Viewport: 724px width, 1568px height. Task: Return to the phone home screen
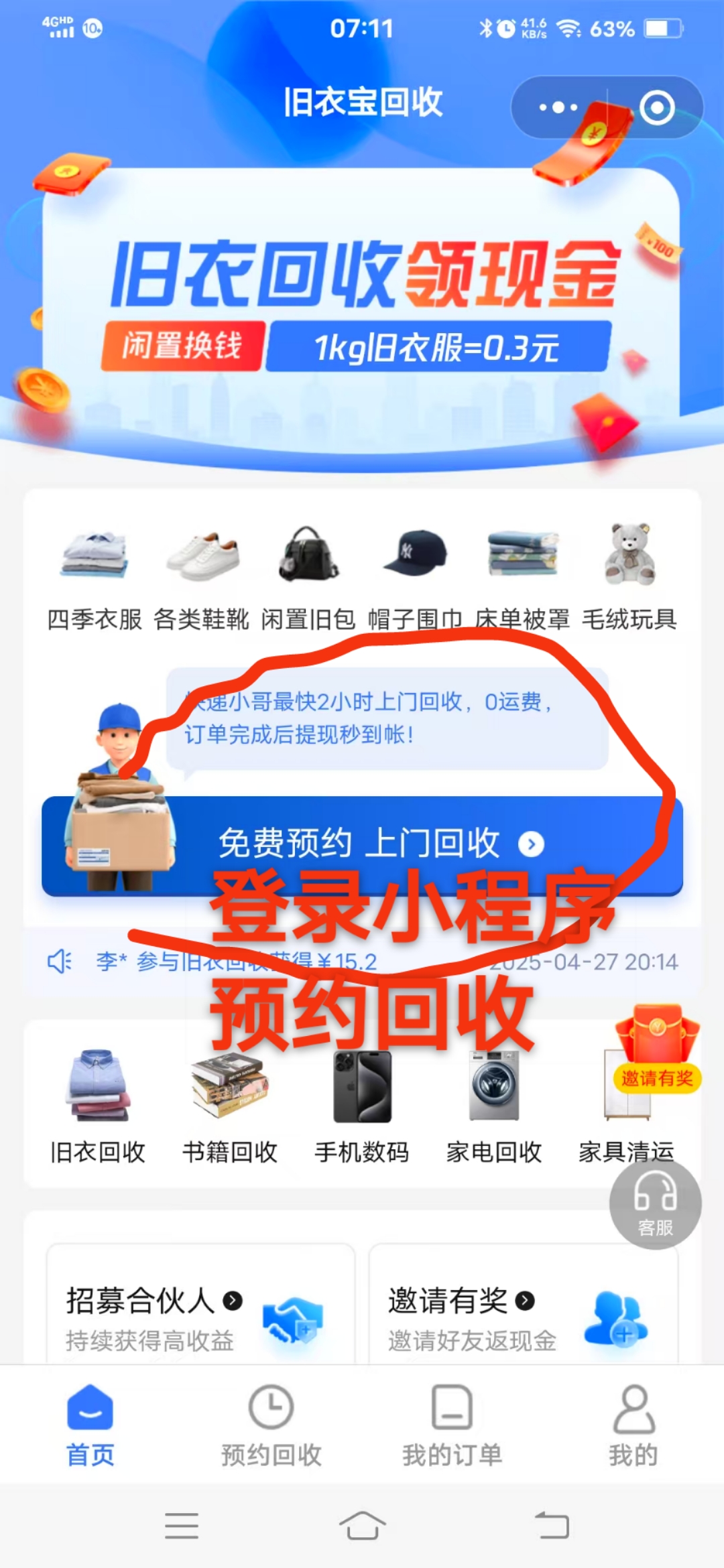tap(362, 1526)
